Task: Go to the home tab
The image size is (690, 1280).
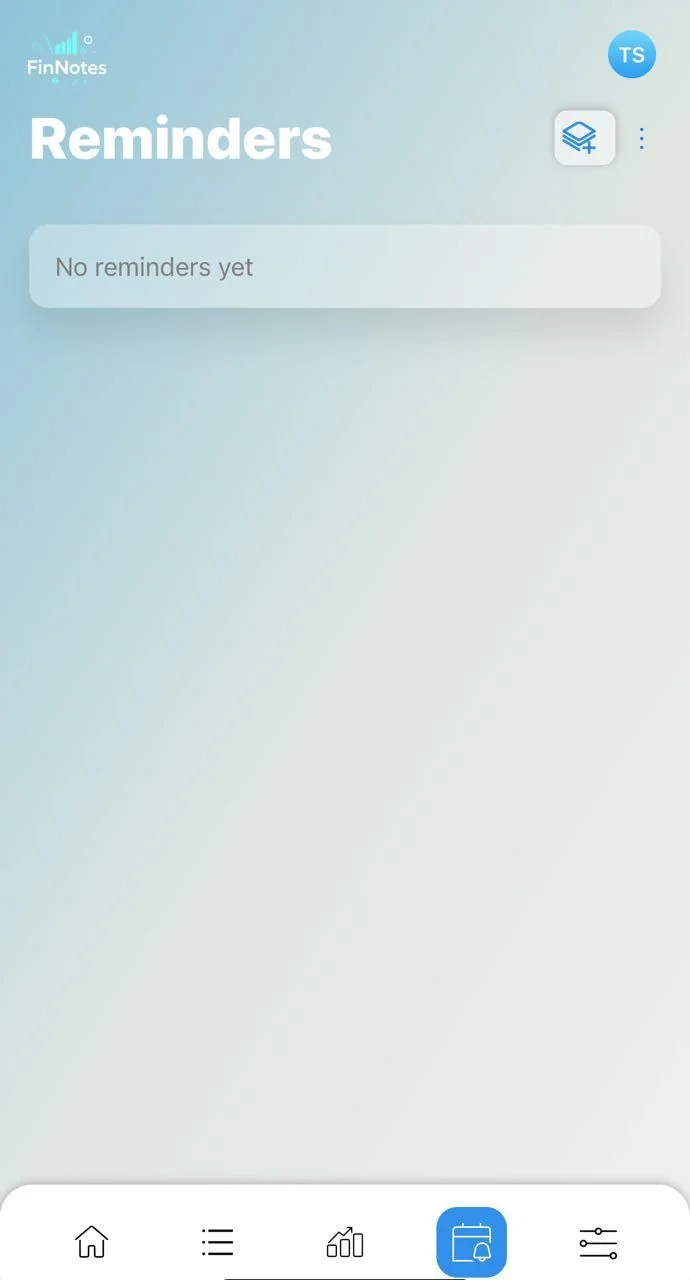Action: [92, 1242]
